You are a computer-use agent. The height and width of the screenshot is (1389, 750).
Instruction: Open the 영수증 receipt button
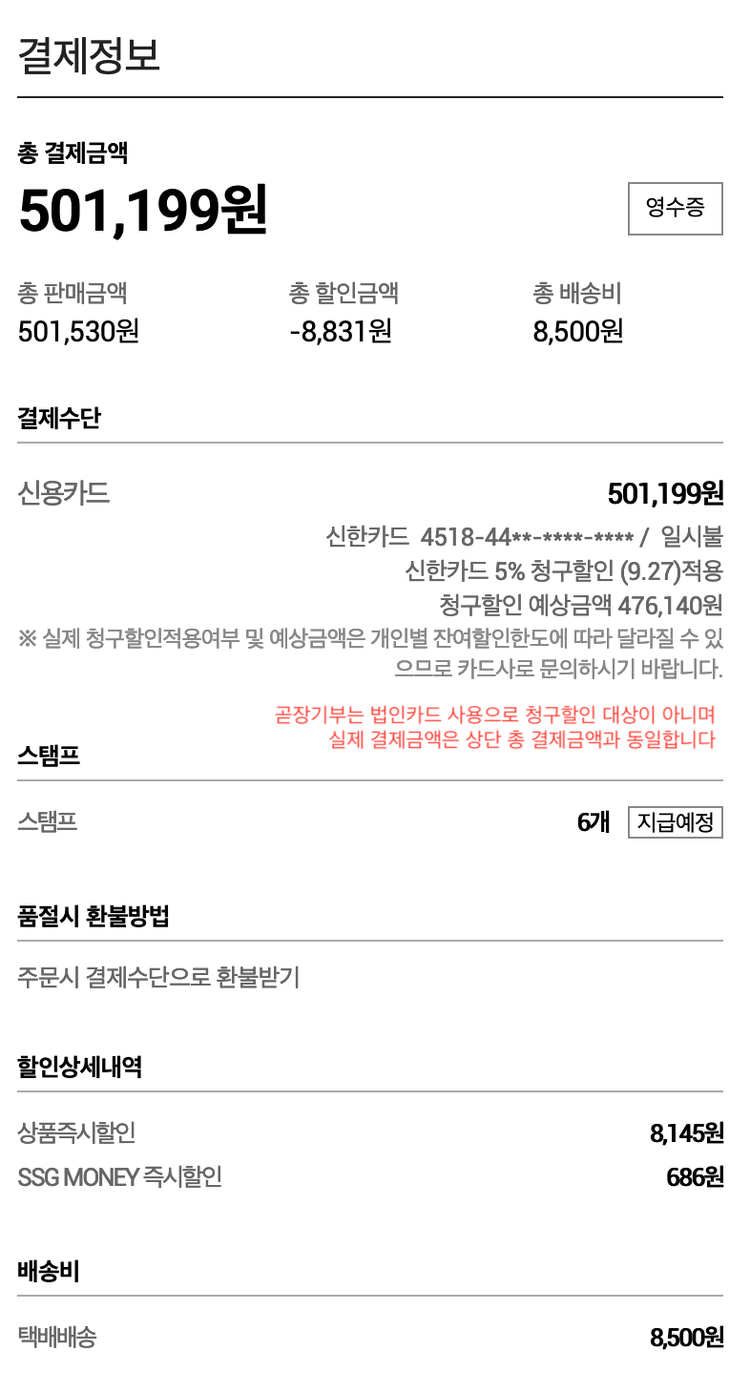675,209
